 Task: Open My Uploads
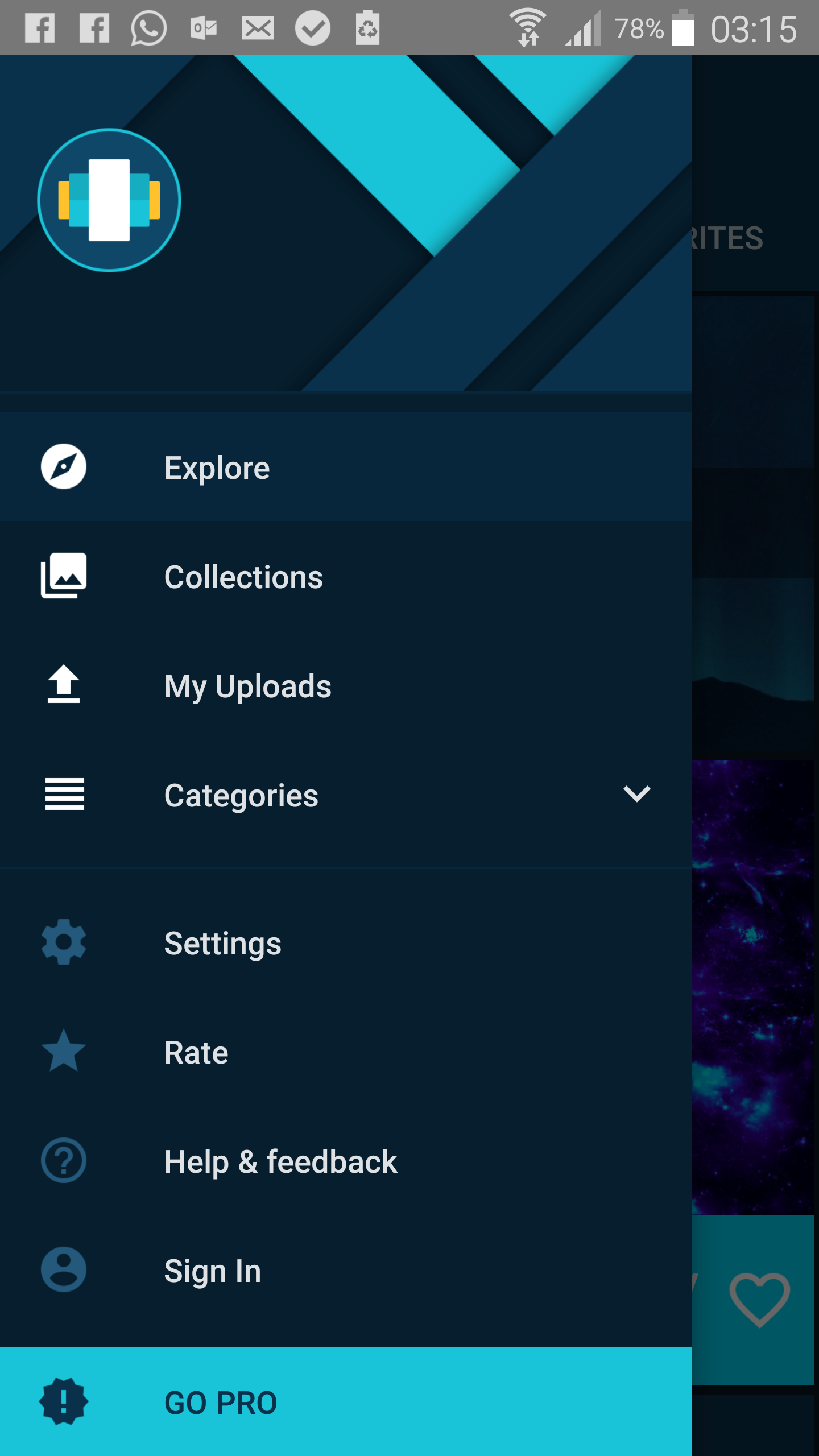coord(346,685)
